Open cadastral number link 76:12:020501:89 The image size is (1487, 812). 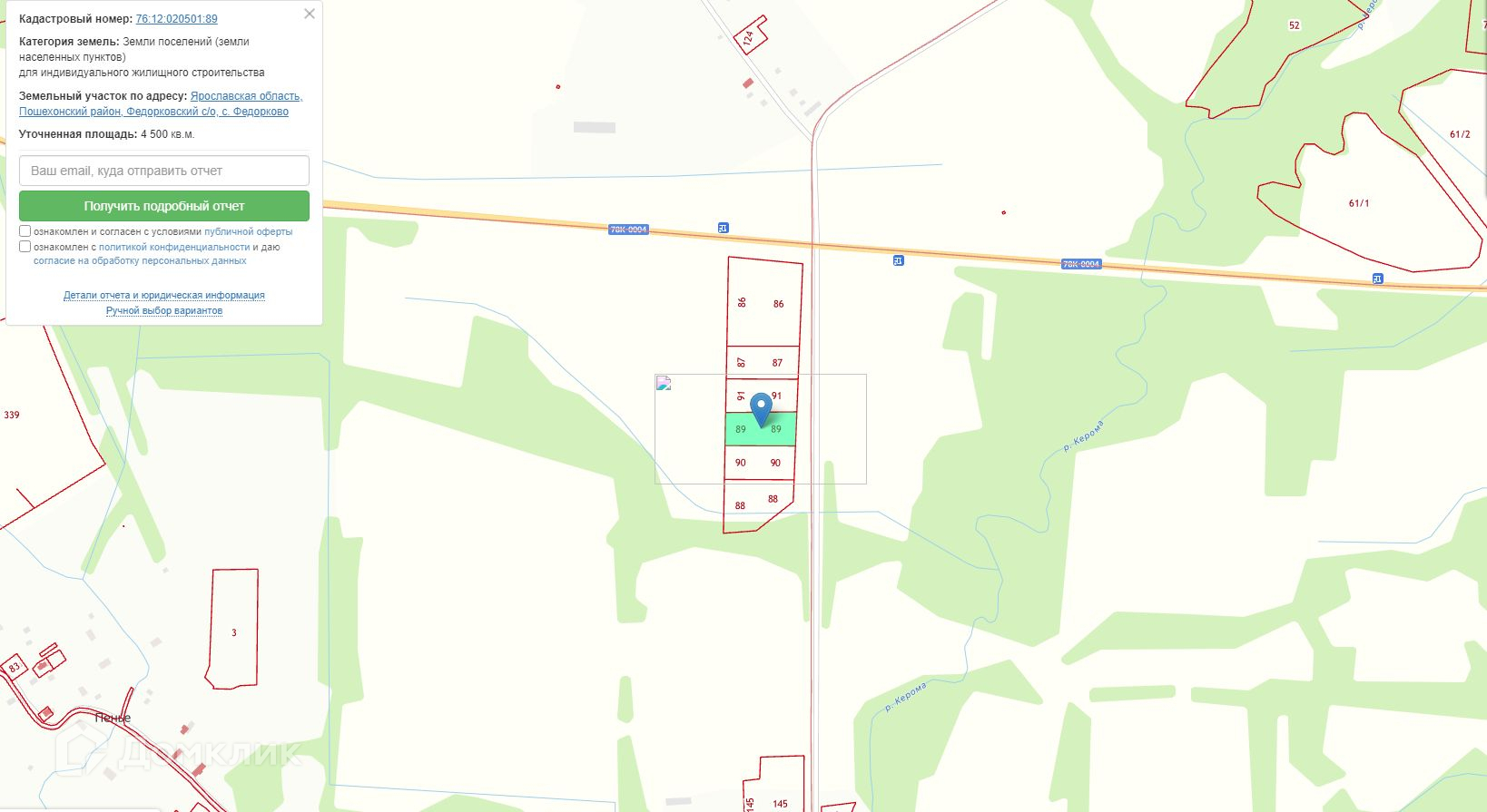click(x=176, y=19)
